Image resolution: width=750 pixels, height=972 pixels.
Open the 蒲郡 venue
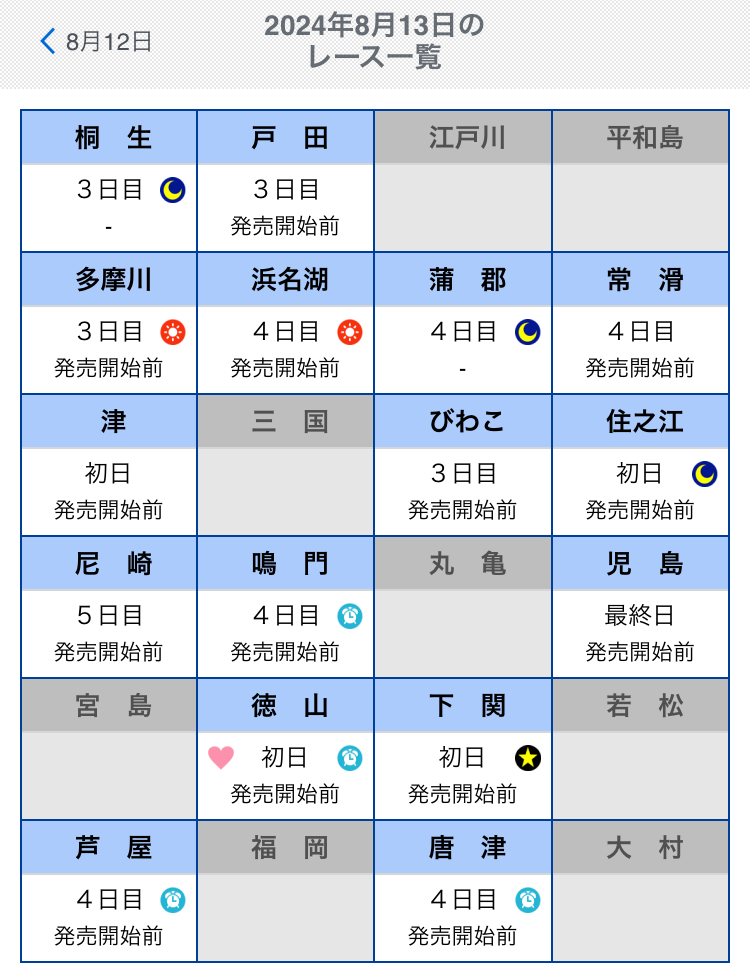(463, 323)
